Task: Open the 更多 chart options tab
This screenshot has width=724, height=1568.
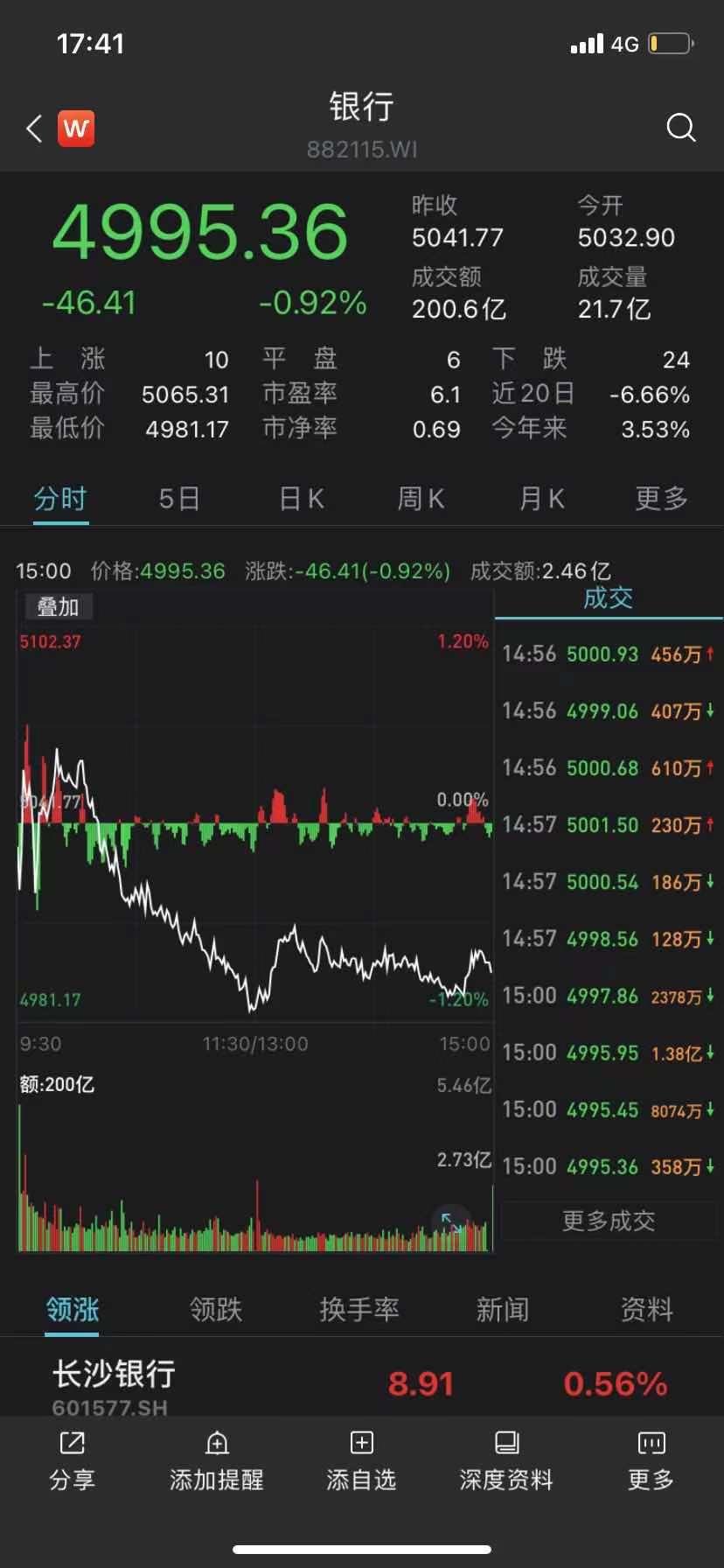Action: (x=661, y=499)
